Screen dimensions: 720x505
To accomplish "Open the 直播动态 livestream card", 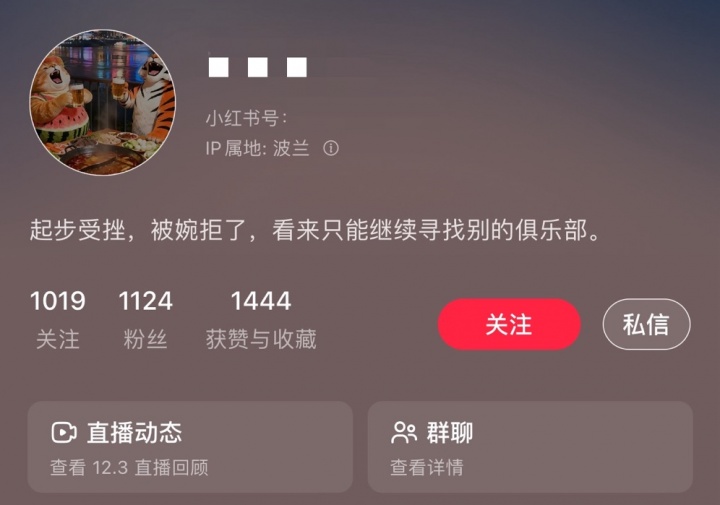I will click(190, 447).
